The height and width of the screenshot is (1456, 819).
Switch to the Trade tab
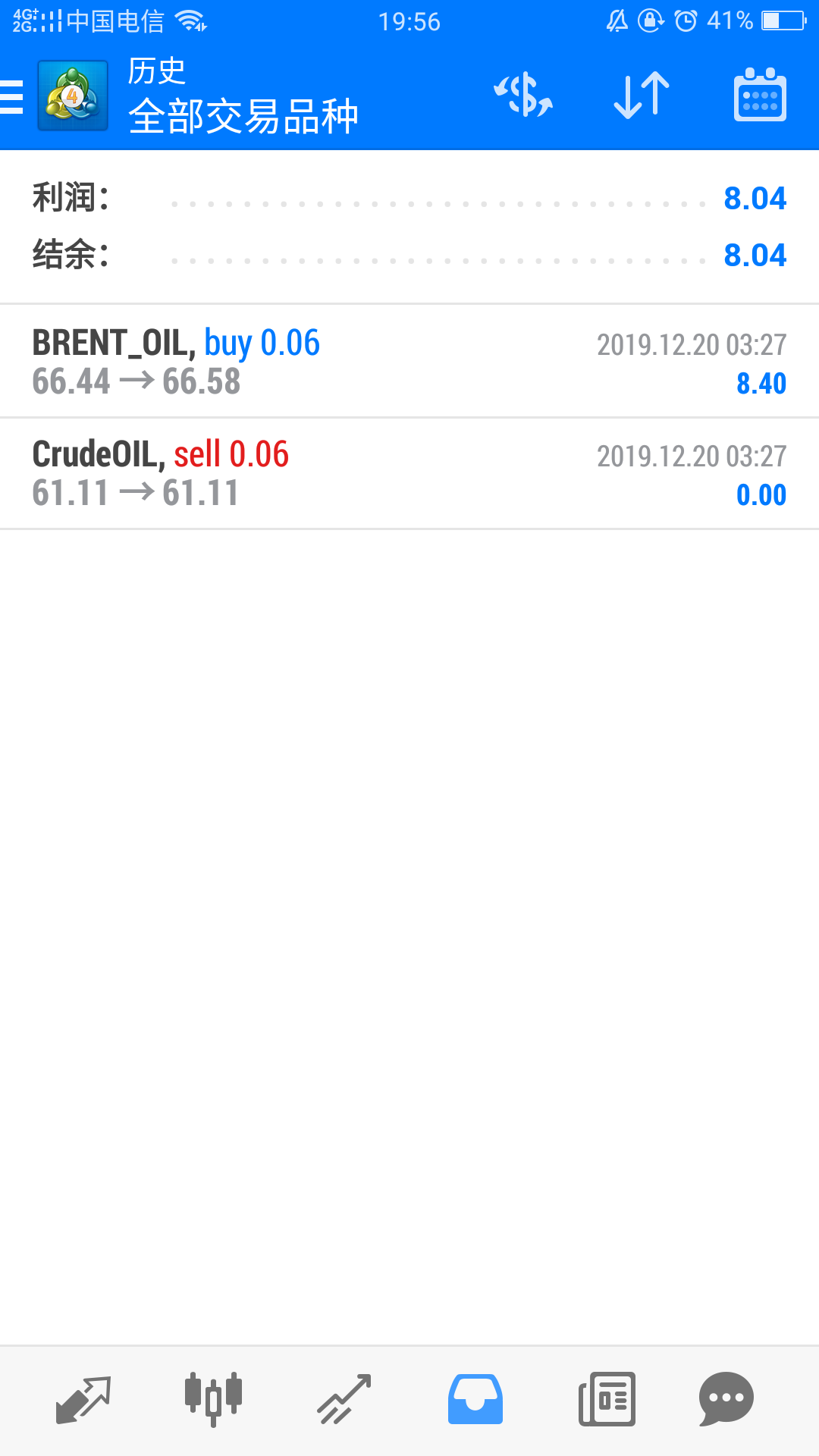344,1399
